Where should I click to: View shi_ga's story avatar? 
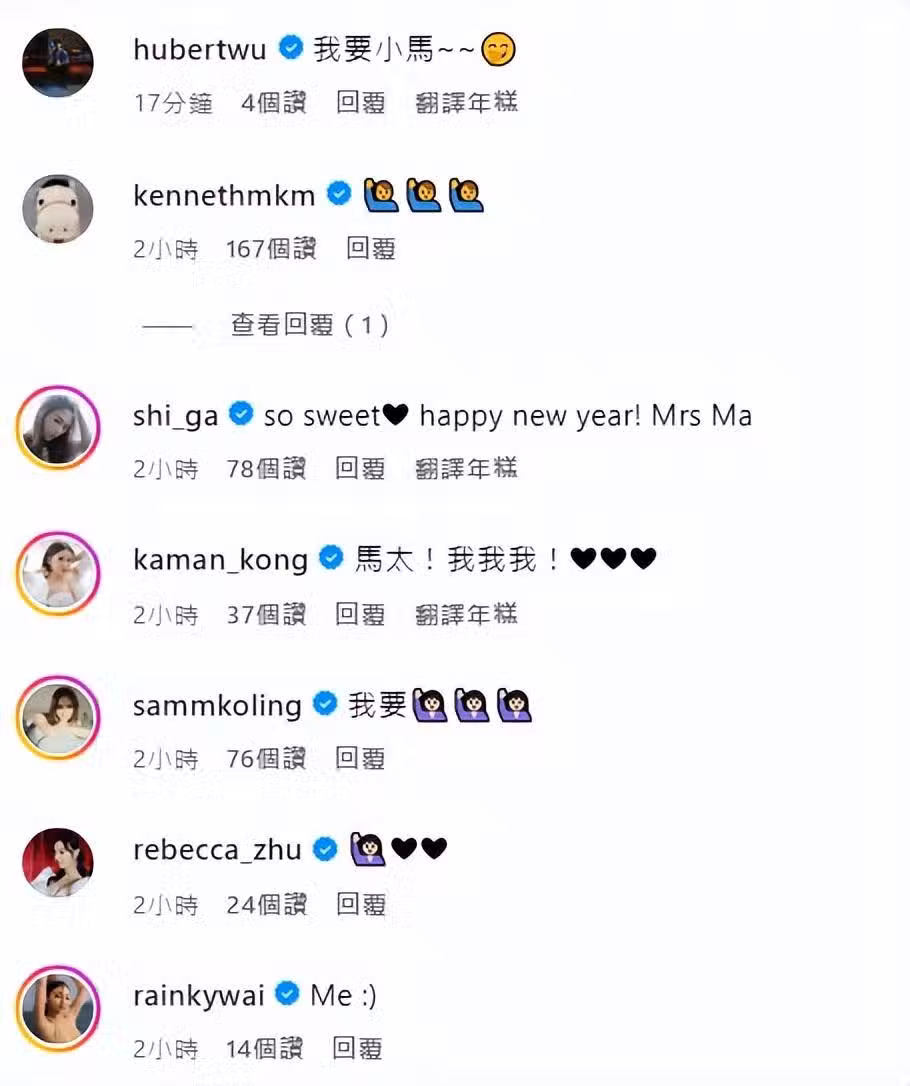pyautogui.click(x=58, y=427)
